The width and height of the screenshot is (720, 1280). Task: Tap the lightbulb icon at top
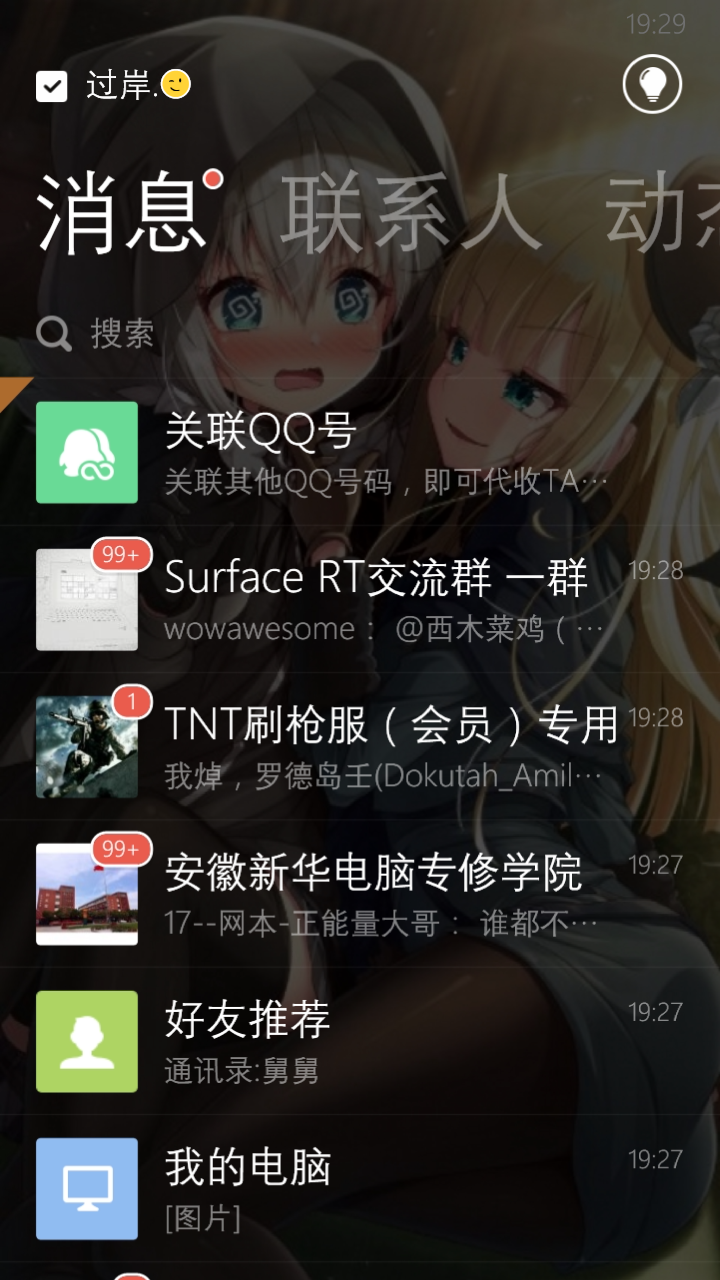(x=652, y=85)
